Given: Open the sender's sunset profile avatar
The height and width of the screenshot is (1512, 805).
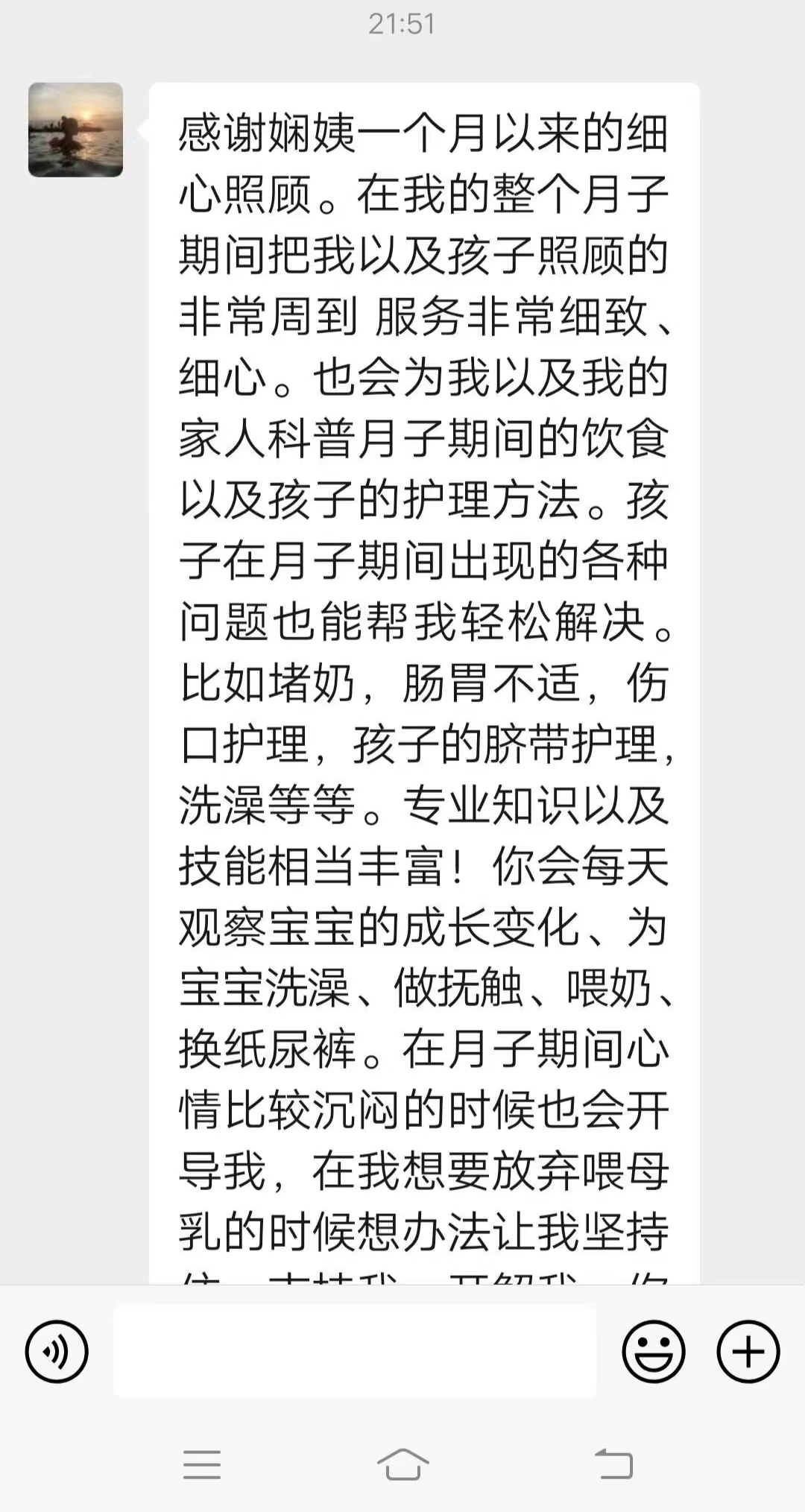Looking at the screenshot, I should (75, 130).
